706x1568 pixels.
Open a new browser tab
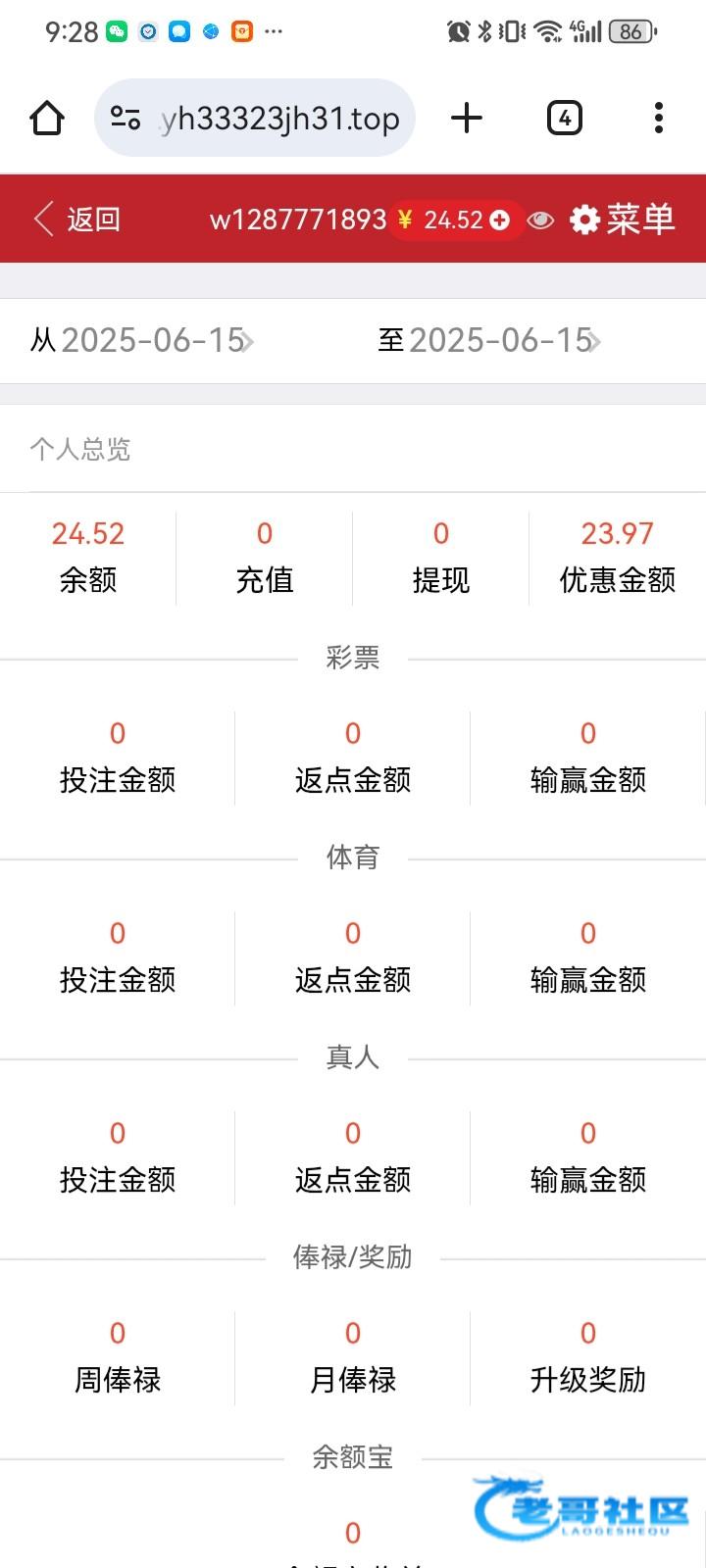(467, 119)
